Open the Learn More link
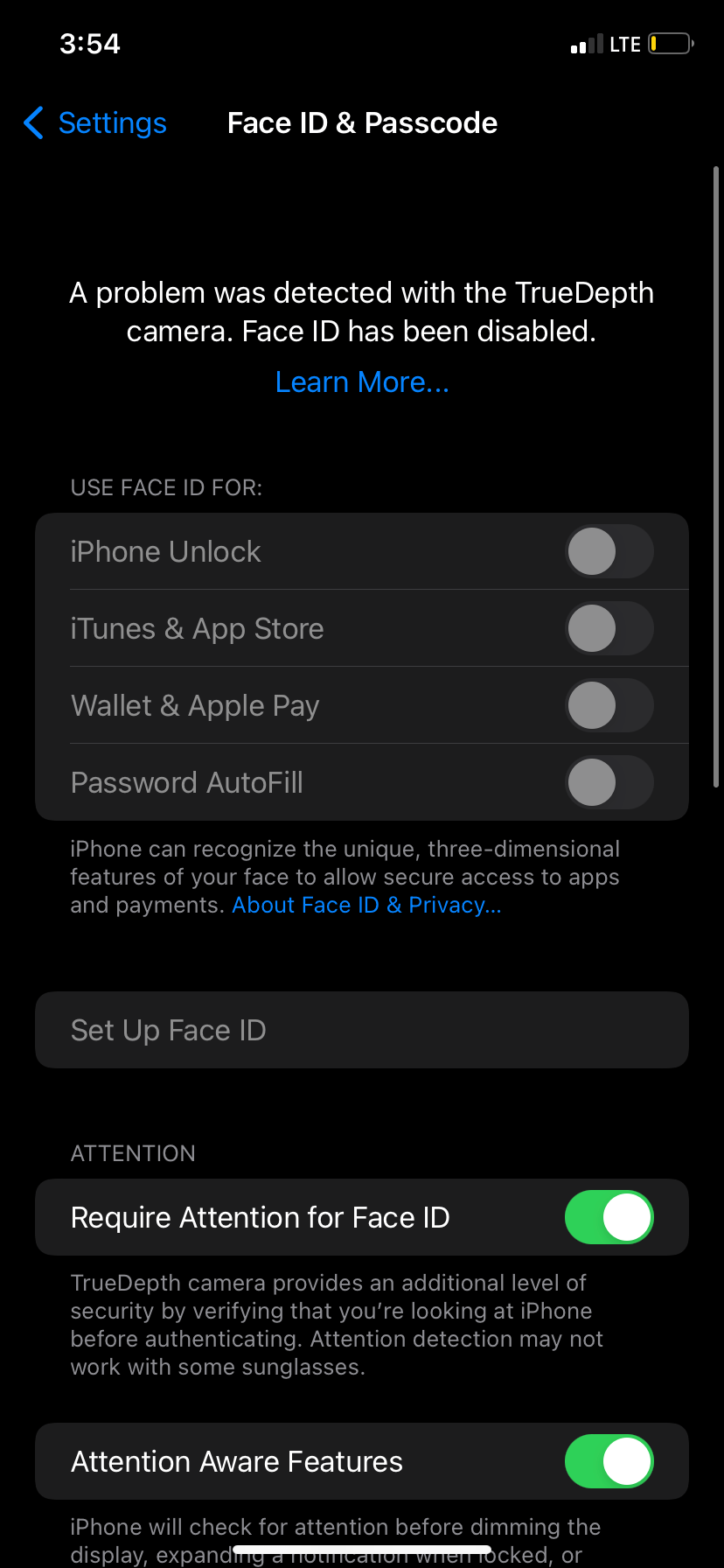 361,381
